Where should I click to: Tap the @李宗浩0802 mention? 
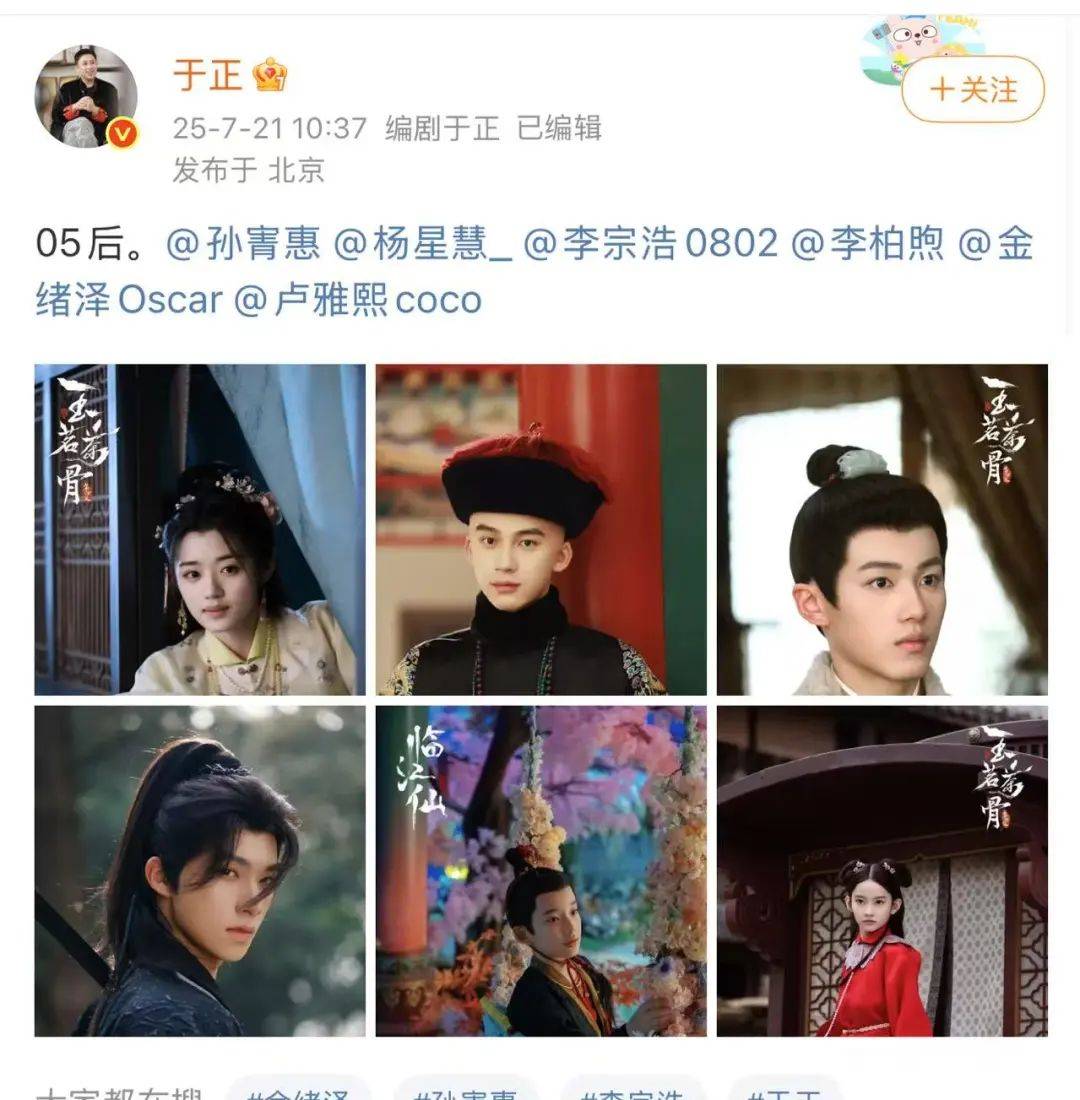click(650, 245)
